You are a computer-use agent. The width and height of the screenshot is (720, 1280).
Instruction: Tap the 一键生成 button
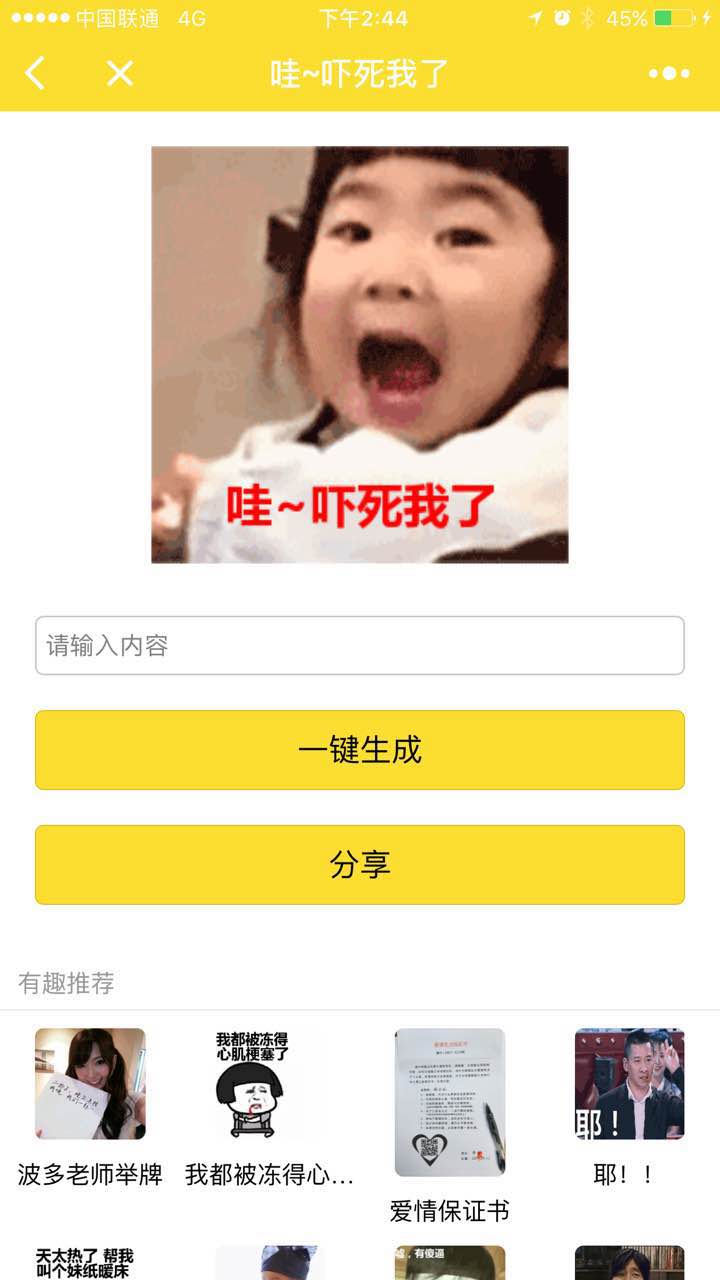[x=360, y=750]
